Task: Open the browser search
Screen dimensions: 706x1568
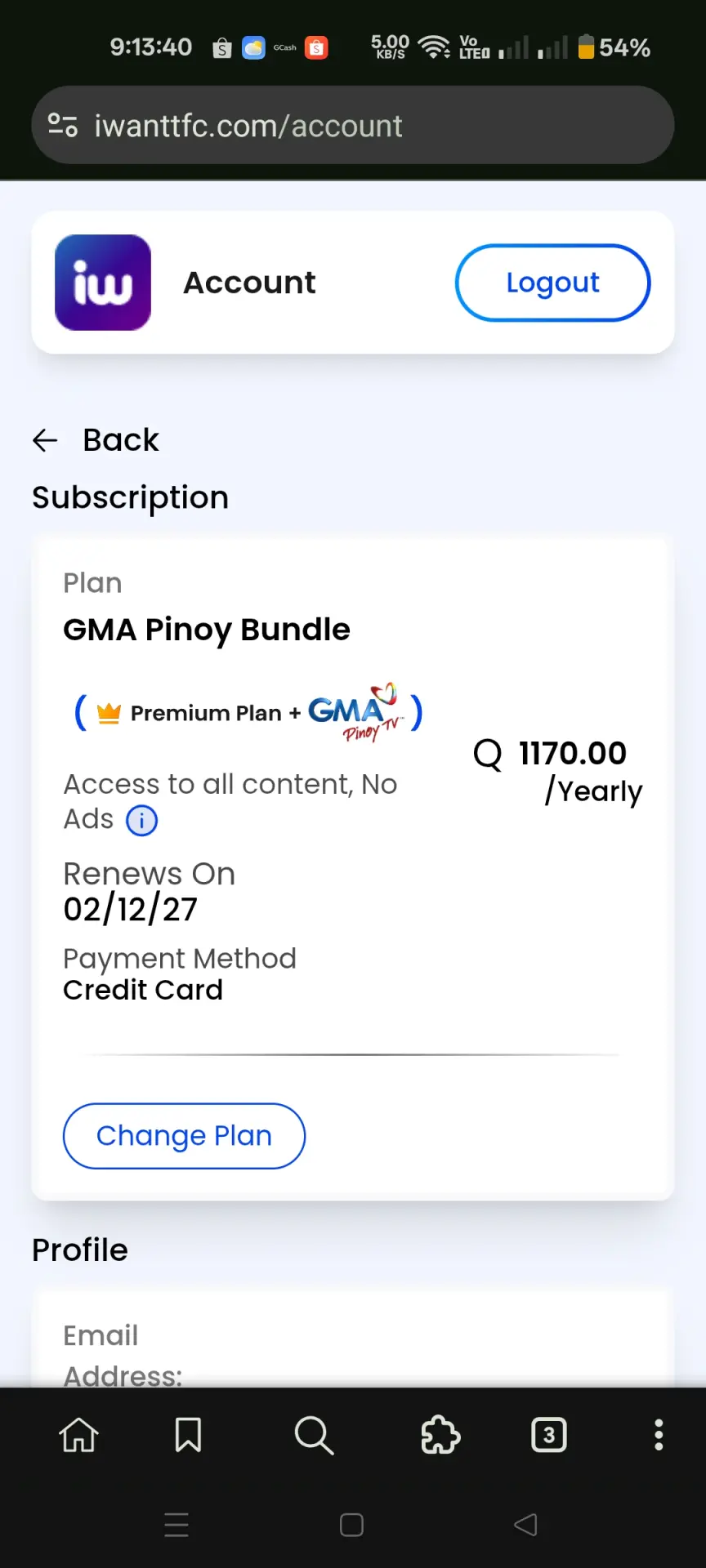Action: click(x=314, y=1435)
